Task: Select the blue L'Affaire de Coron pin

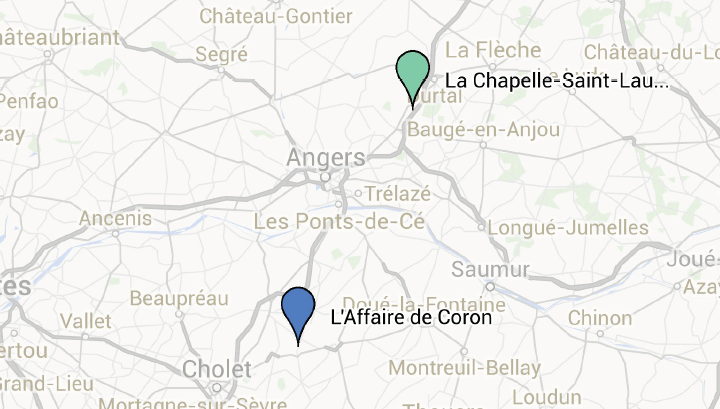Action: click(298, 310)
